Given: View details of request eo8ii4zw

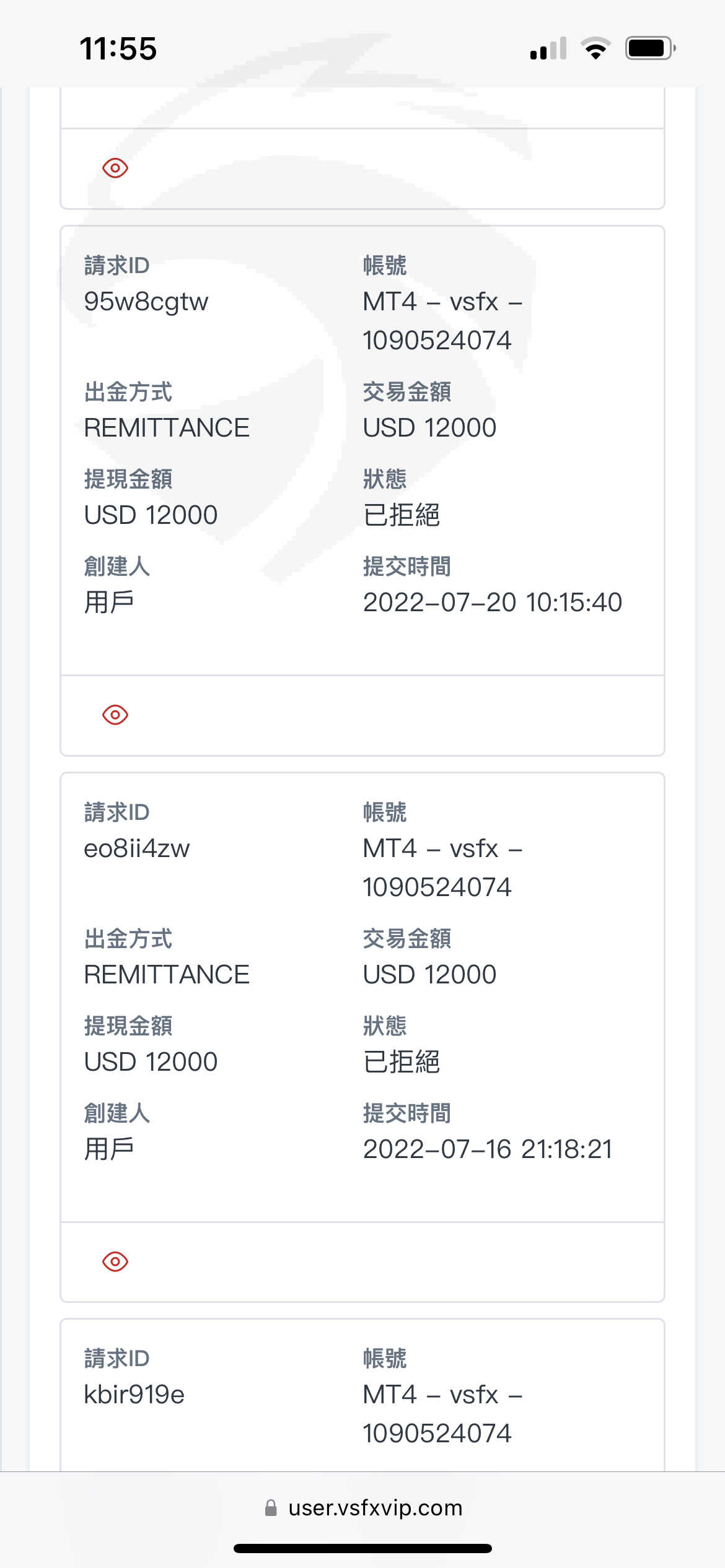Looking at the screenshot, I should click(115, 1261).
